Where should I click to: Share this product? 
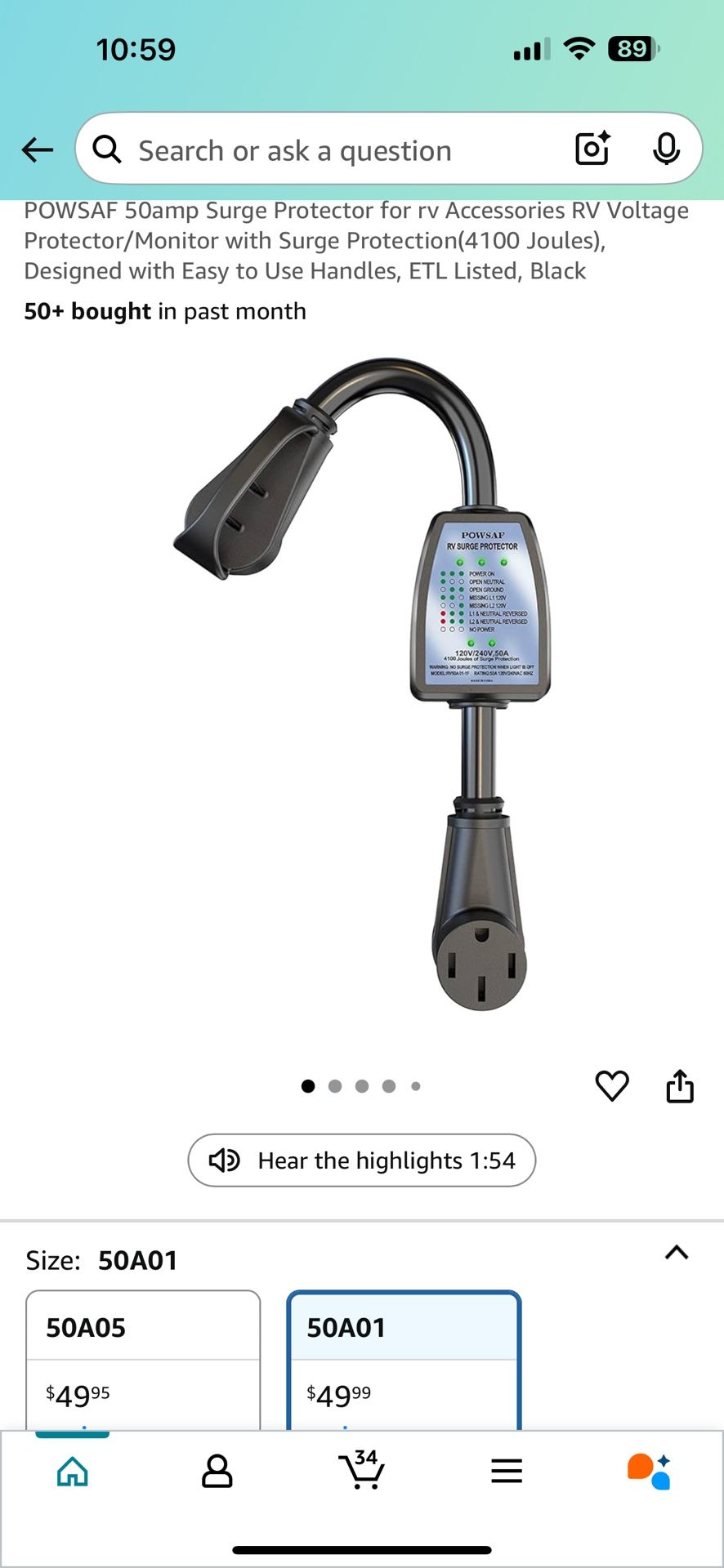point(681,1085)
